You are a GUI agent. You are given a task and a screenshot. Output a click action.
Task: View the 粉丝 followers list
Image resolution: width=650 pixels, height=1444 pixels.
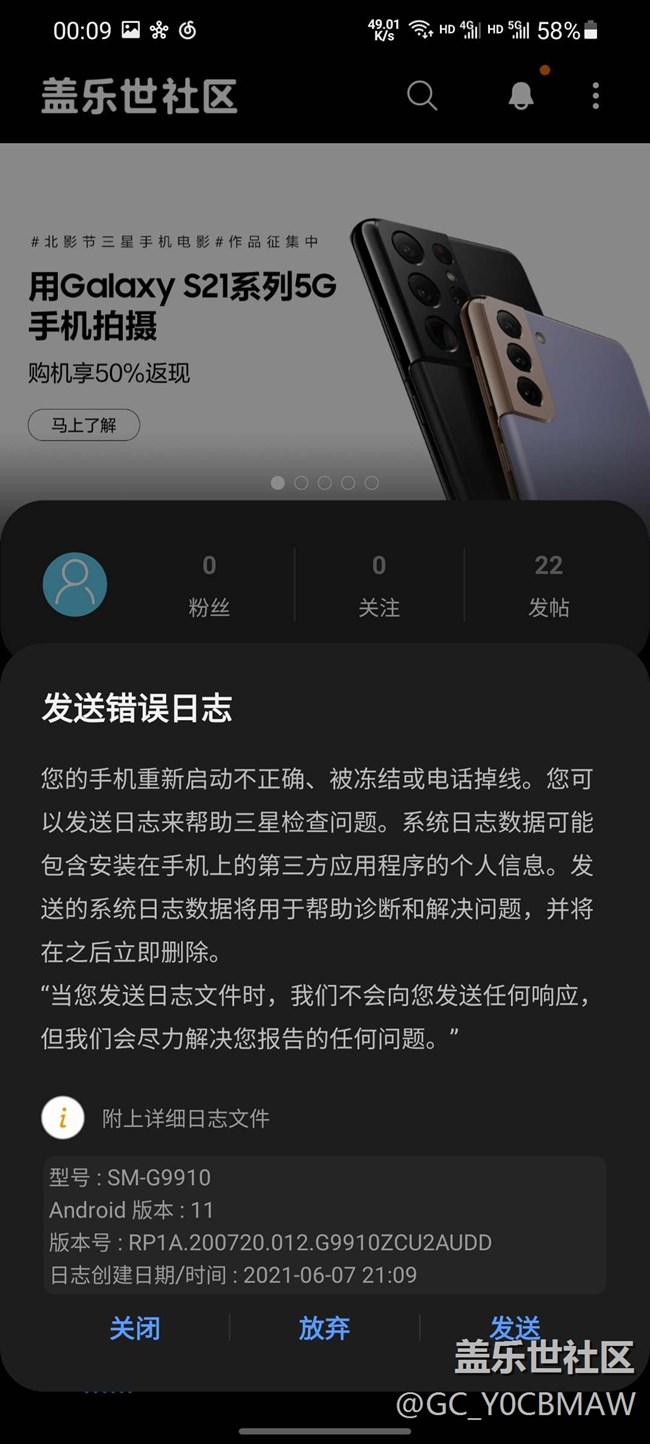[209, 586]
